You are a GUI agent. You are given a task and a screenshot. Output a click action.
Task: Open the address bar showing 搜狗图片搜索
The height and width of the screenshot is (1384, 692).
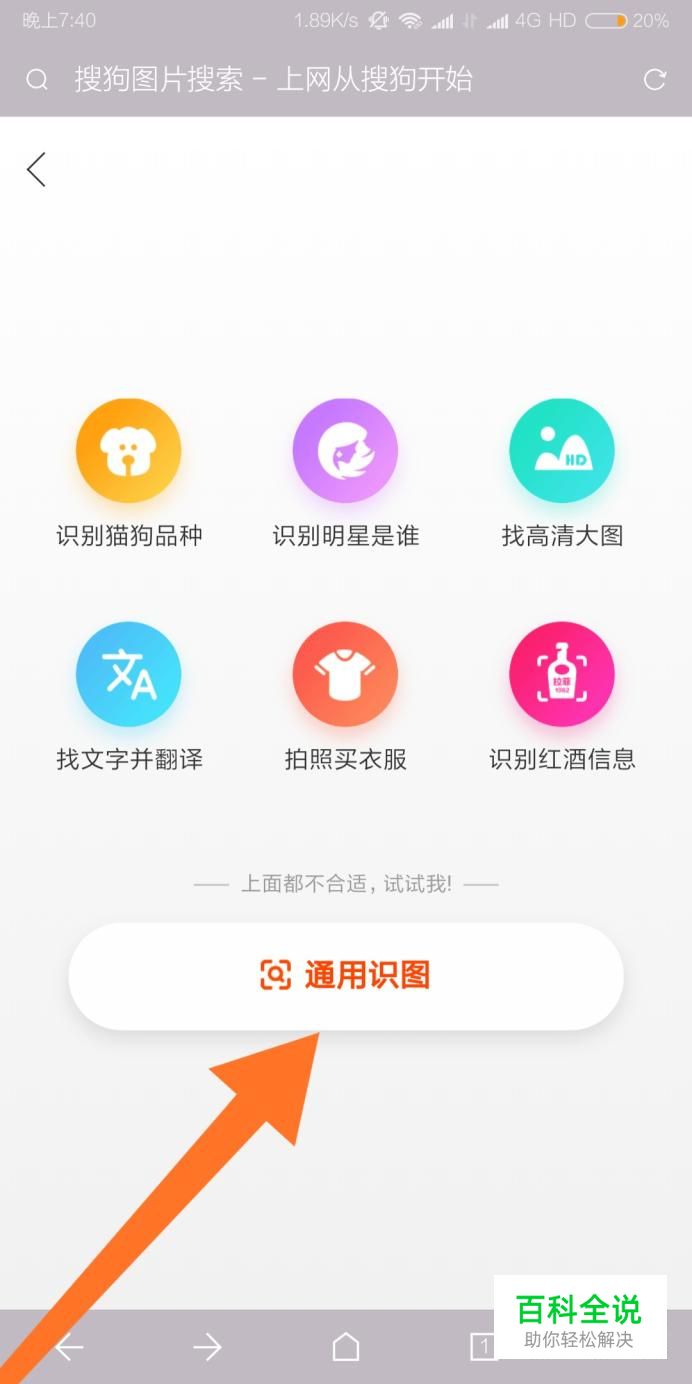(x=273, y=80)
